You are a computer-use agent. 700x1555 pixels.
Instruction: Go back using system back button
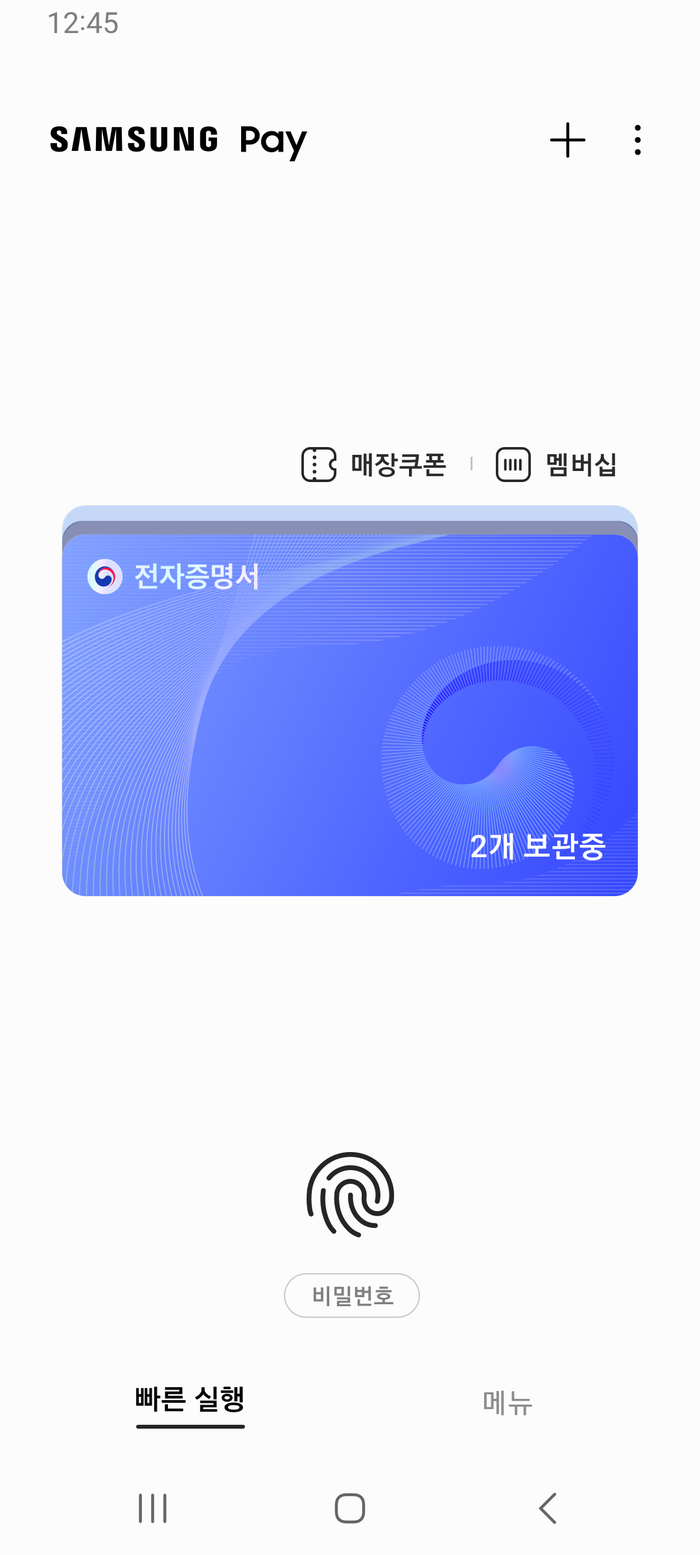coord(546,1508)
